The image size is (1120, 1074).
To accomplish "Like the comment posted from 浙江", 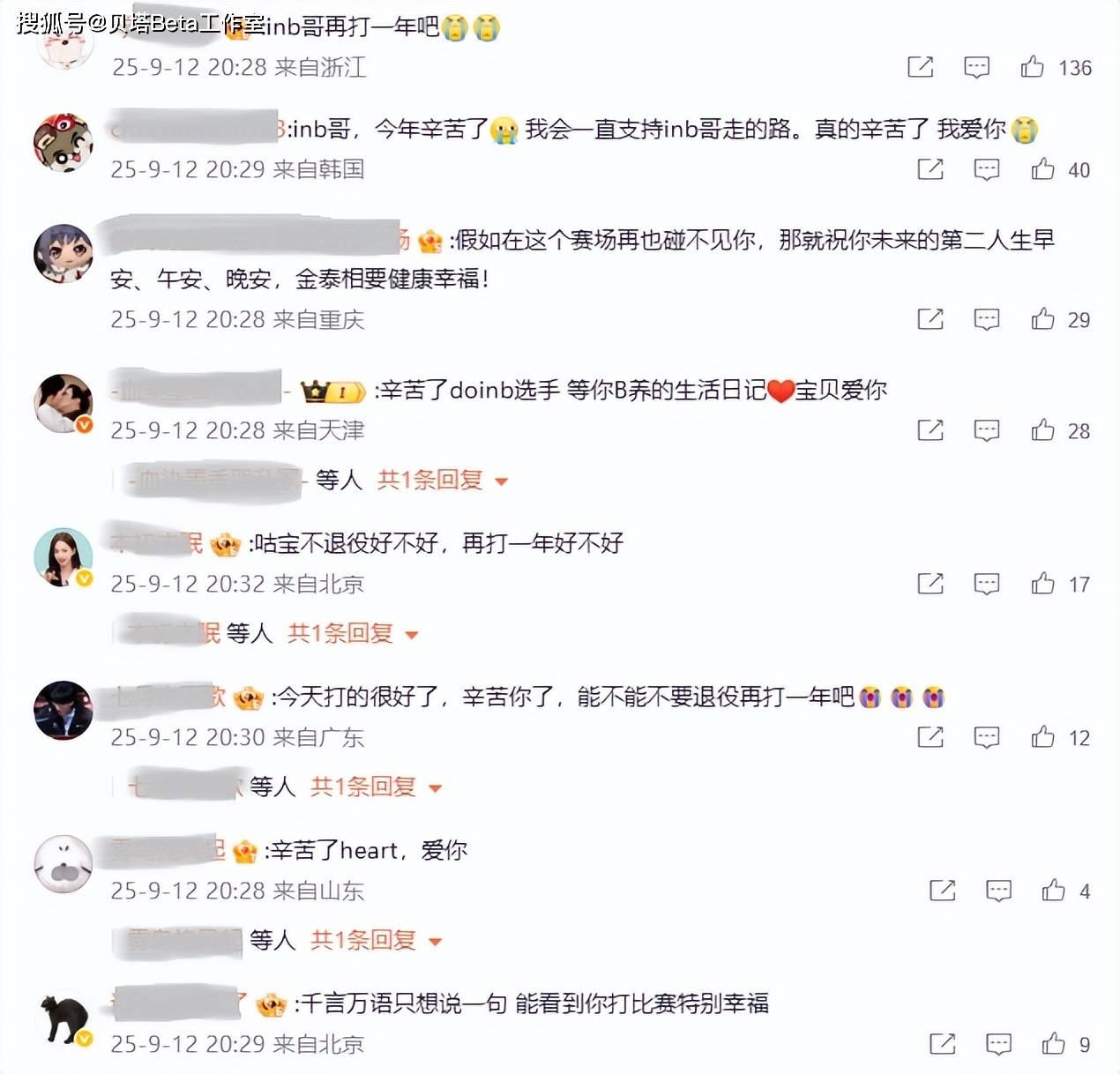I will [1033, 67].
